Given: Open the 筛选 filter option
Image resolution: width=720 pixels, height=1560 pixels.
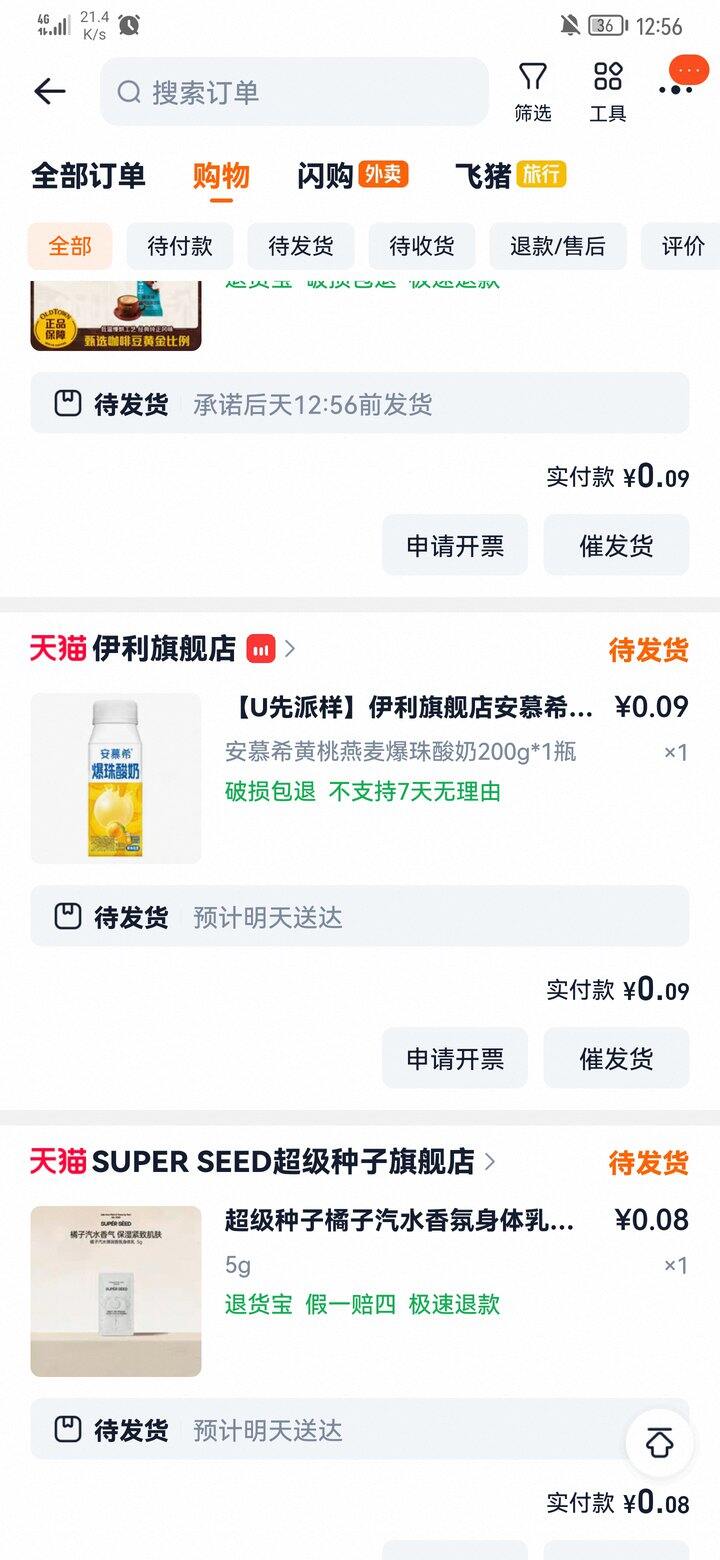Looking at the screenshot, I should click(532, 92).
